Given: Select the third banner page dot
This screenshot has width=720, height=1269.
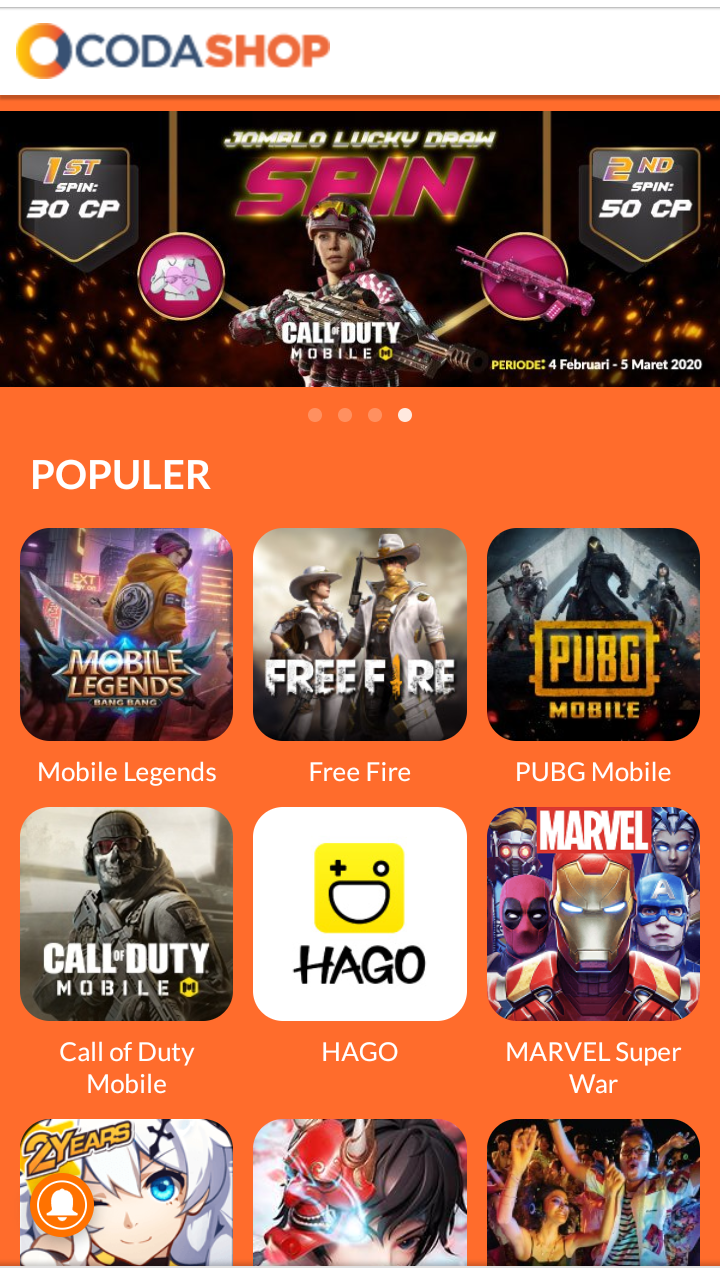Looking at the screenshot, I should pyautogui.click(x=375, y=415).
